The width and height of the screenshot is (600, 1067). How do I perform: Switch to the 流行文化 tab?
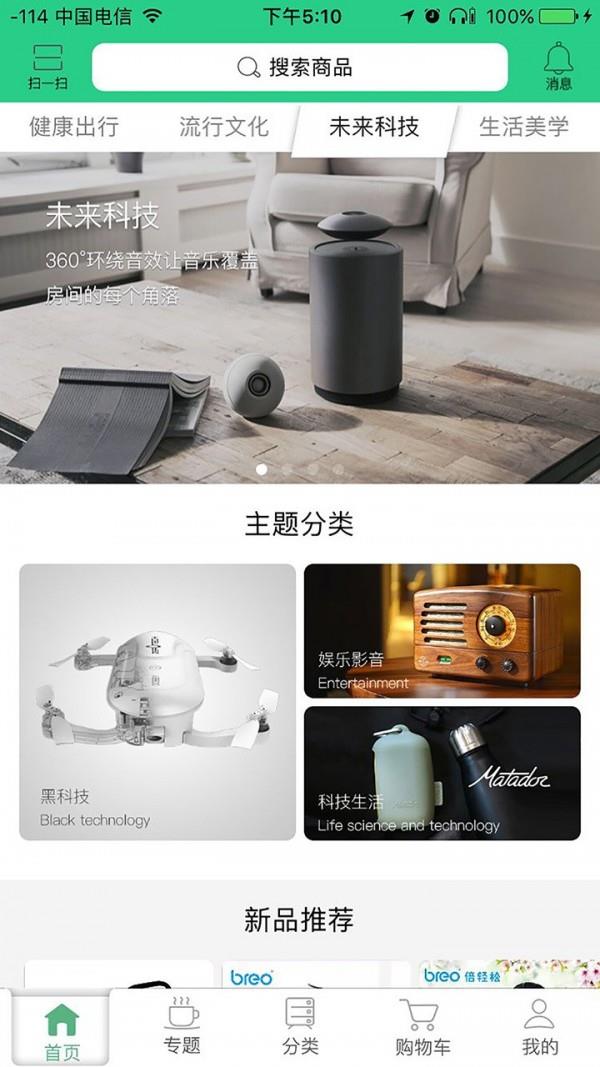224,127
